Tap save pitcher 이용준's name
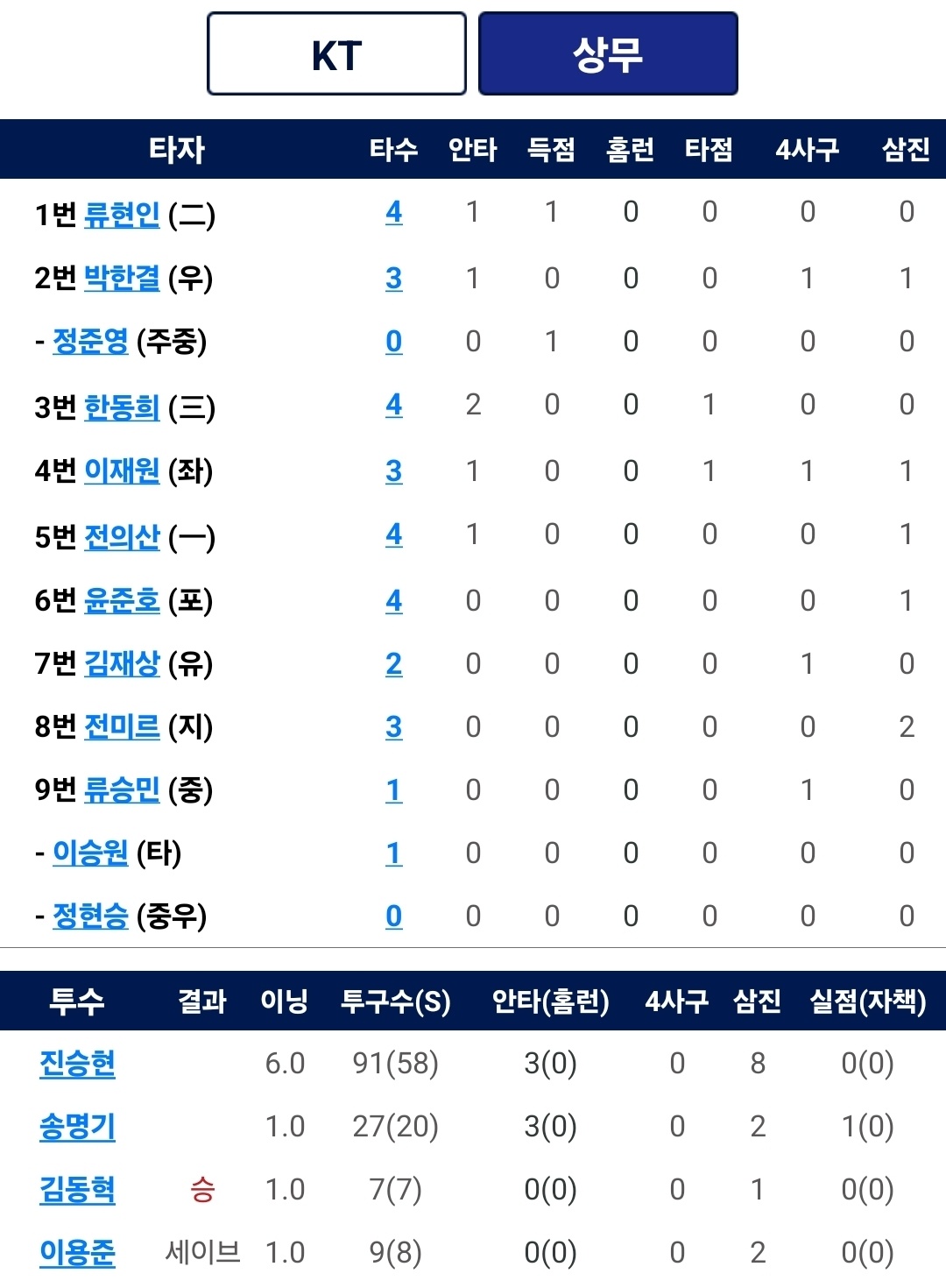 click(x=78, y=1252)
